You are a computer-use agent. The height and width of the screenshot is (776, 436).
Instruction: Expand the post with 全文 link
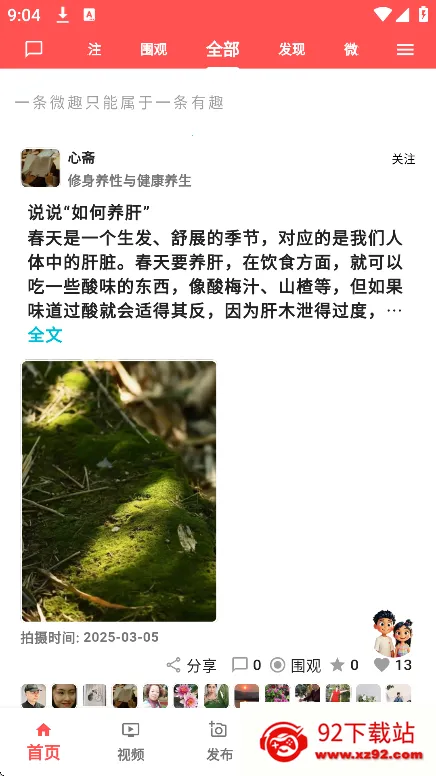[x=45, y=335]
